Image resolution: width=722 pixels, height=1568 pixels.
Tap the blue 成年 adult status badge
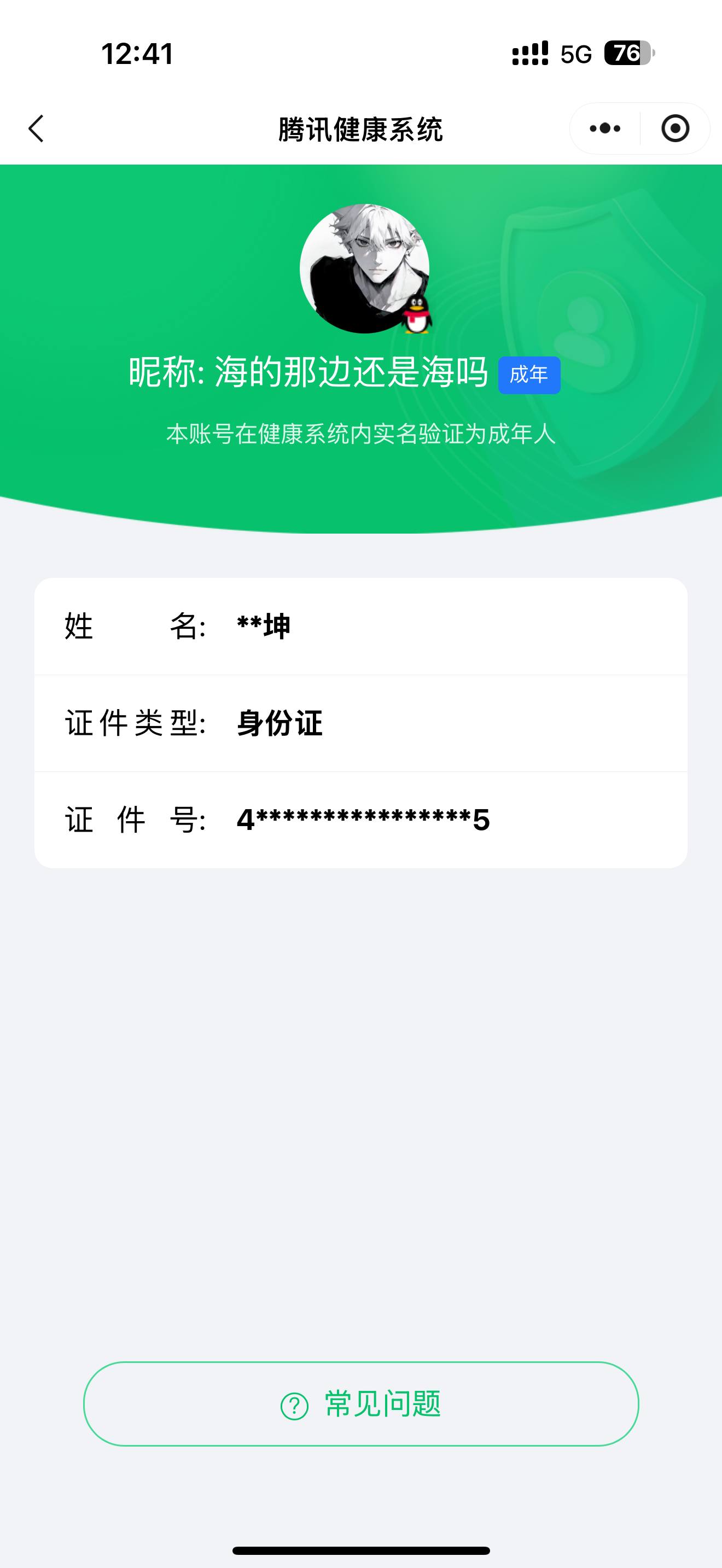(x=528, y=376)
